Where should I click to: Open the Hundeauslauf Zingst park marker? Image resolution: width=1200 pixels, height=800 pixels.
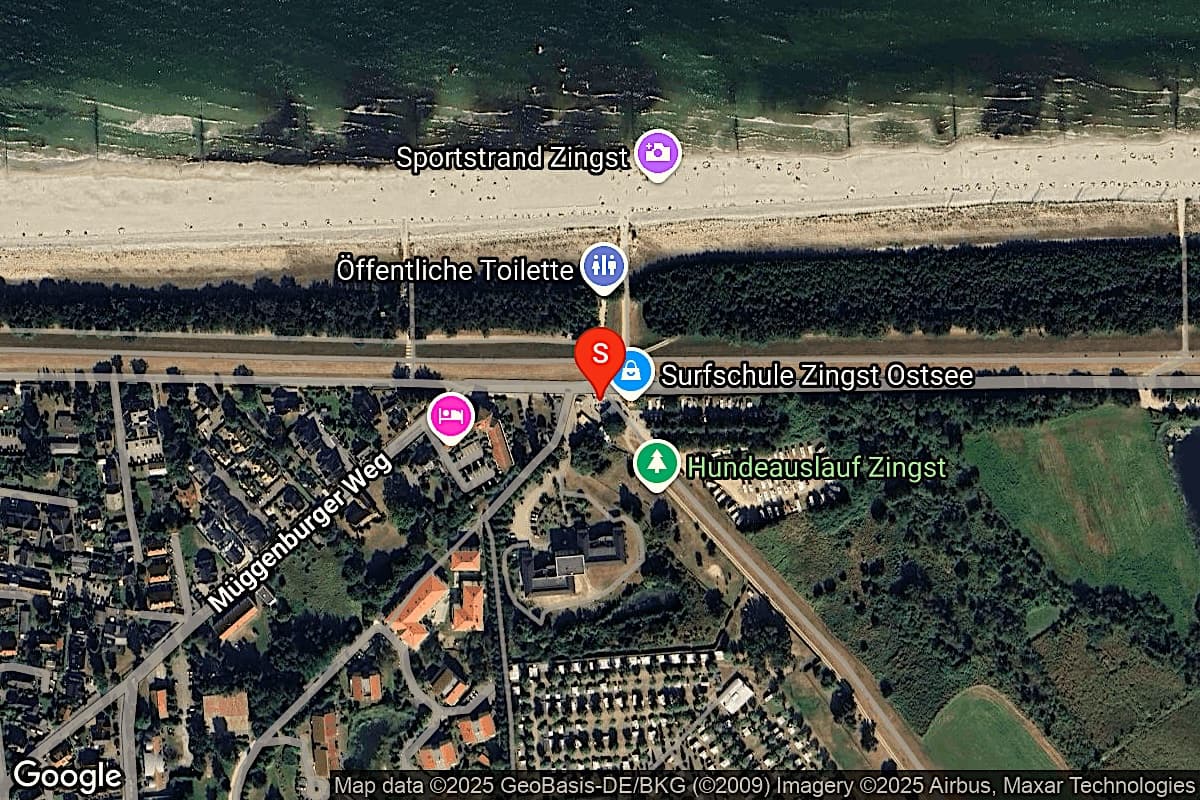click(x=656, y=463)
